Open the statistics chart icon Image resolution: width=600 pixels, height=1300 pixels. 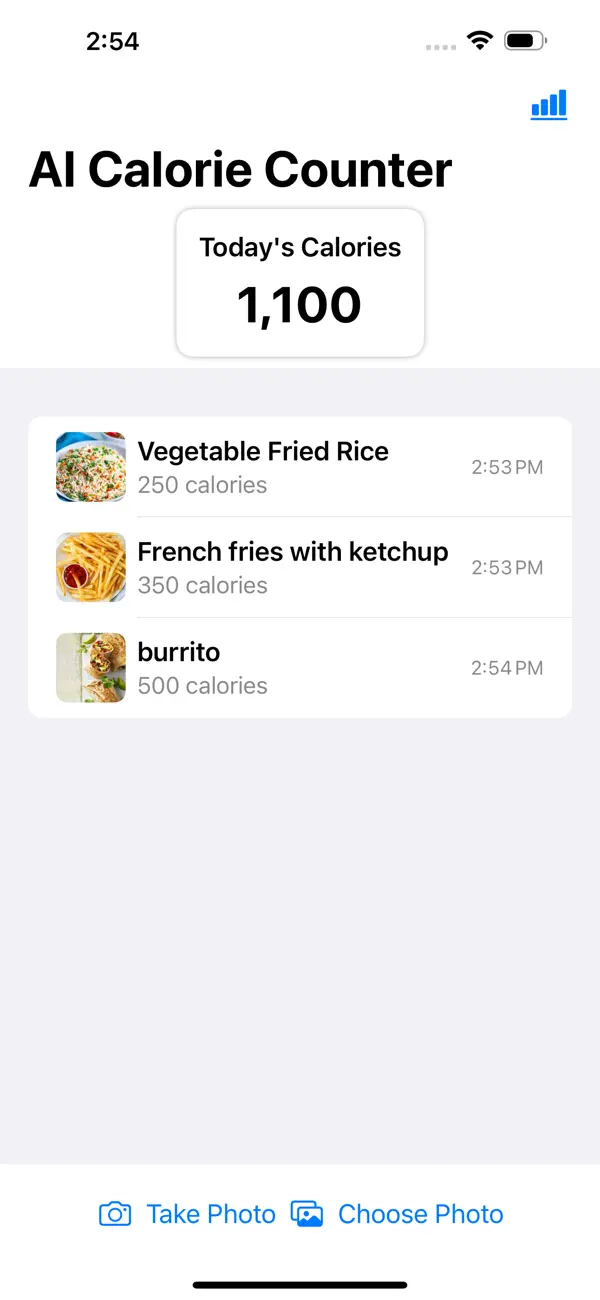tap(549, 104)
